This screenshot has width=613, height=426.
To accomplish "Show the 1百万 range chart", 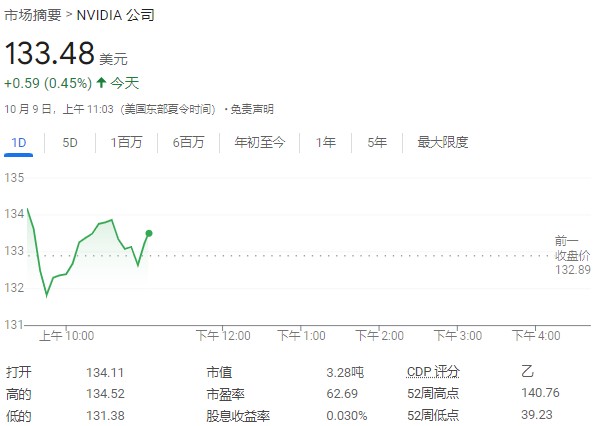I will pos(126,143).
